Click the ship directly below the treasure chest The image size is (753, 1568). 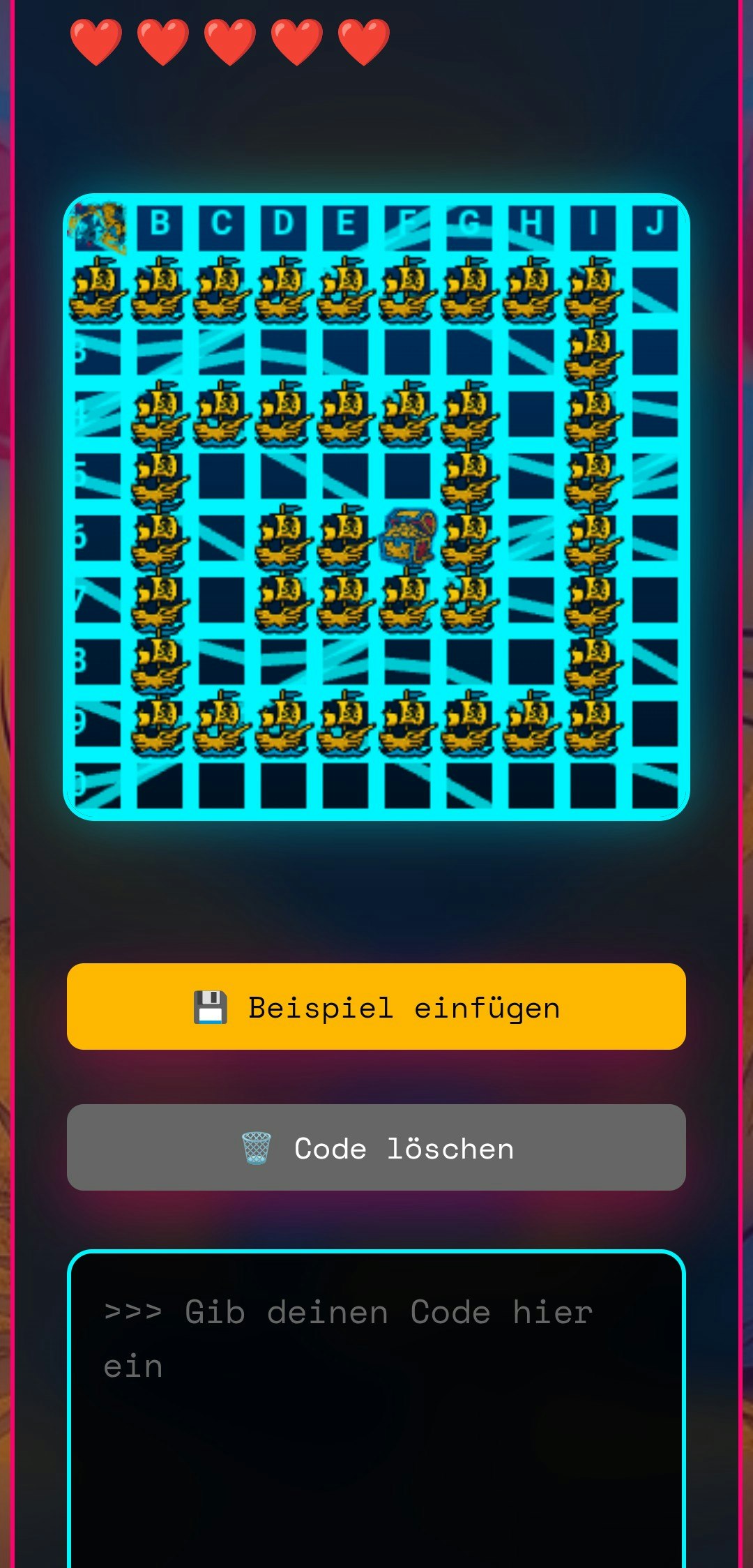click(x=408, y=603)
